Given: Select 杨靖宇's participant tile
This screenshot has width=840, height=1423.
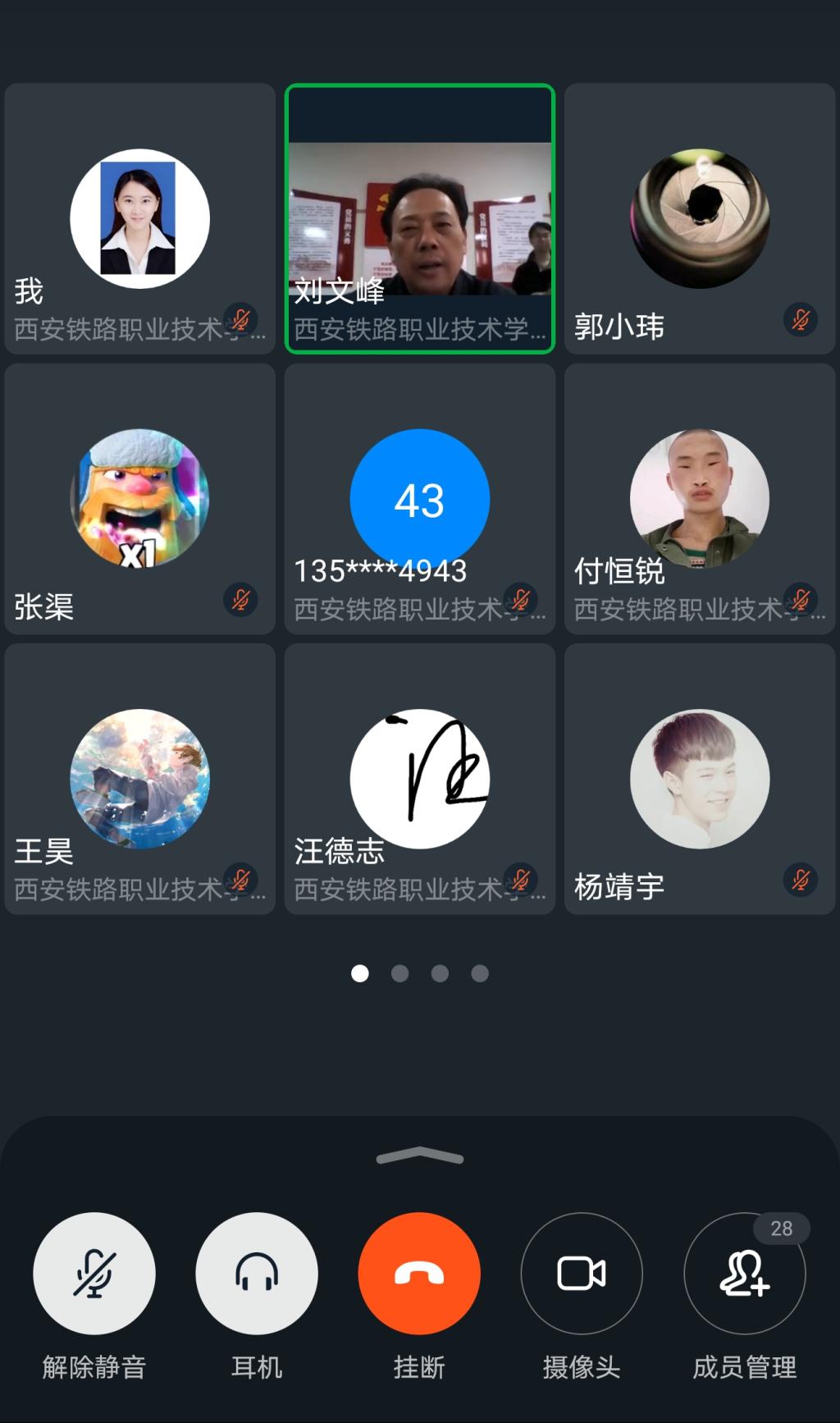Looking at the screenshot, I should pos(699,778).
